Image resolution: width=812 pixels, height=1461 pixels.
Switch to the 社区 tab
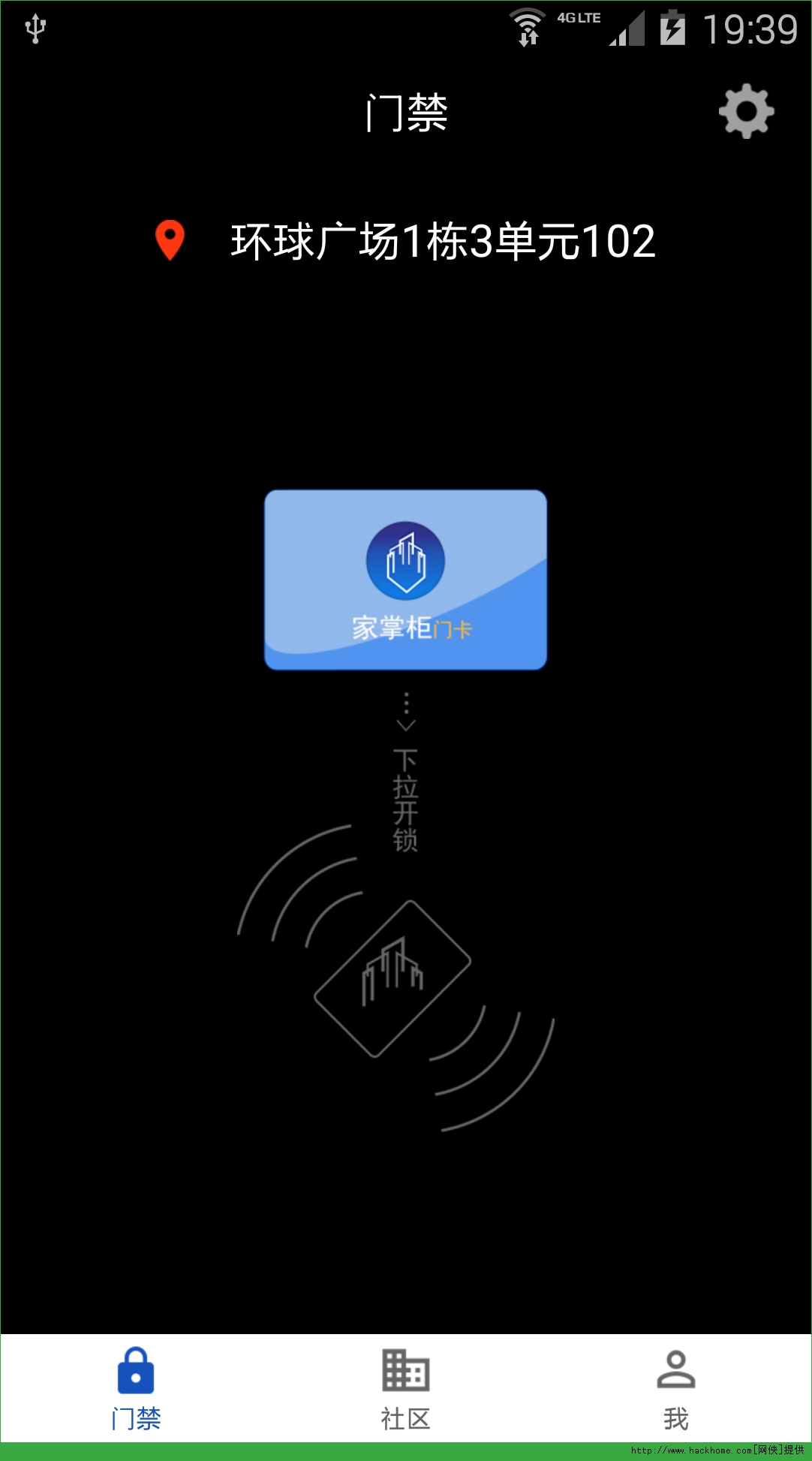click(x=405, y=1389)
